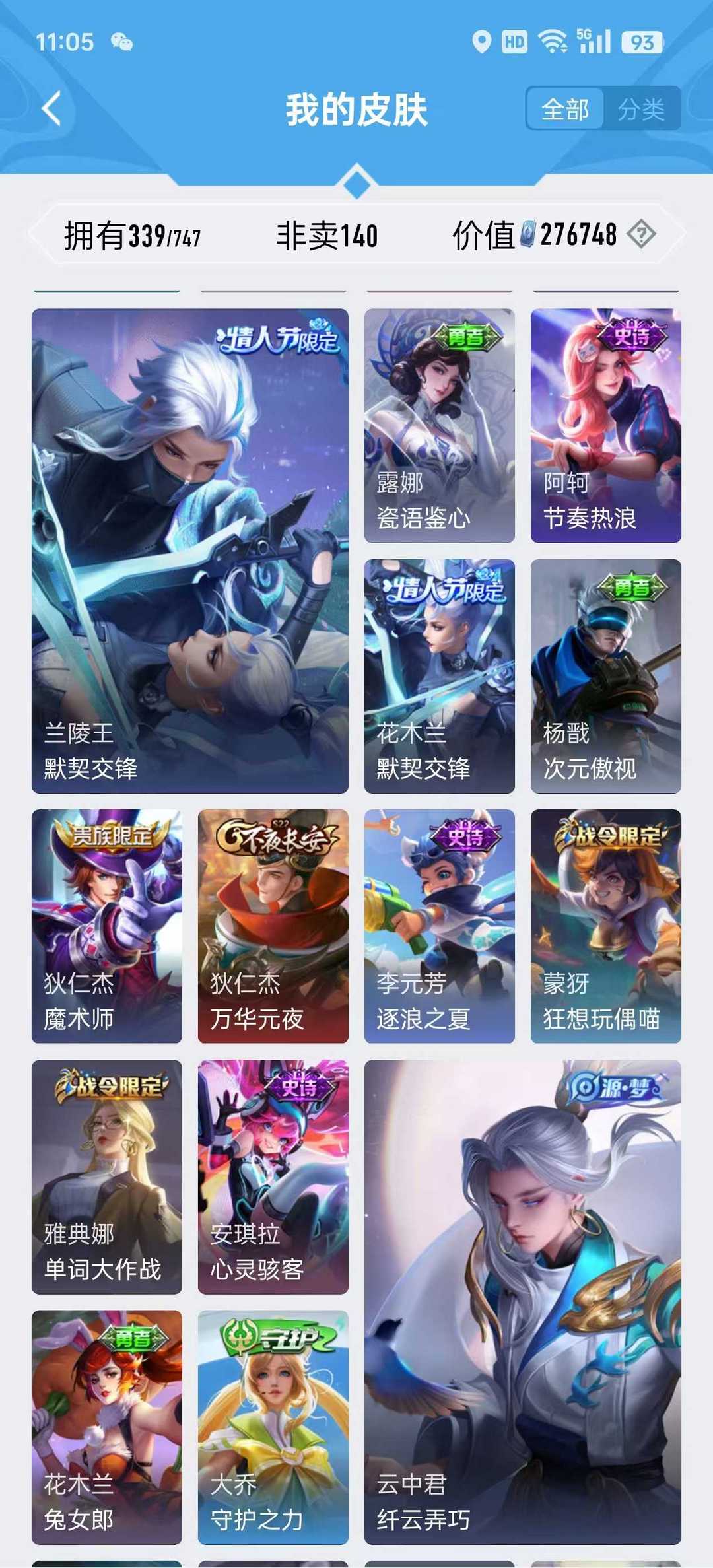
Task: Tap the WeChat icon in the status bar
Action: click(x=122, y=43)
